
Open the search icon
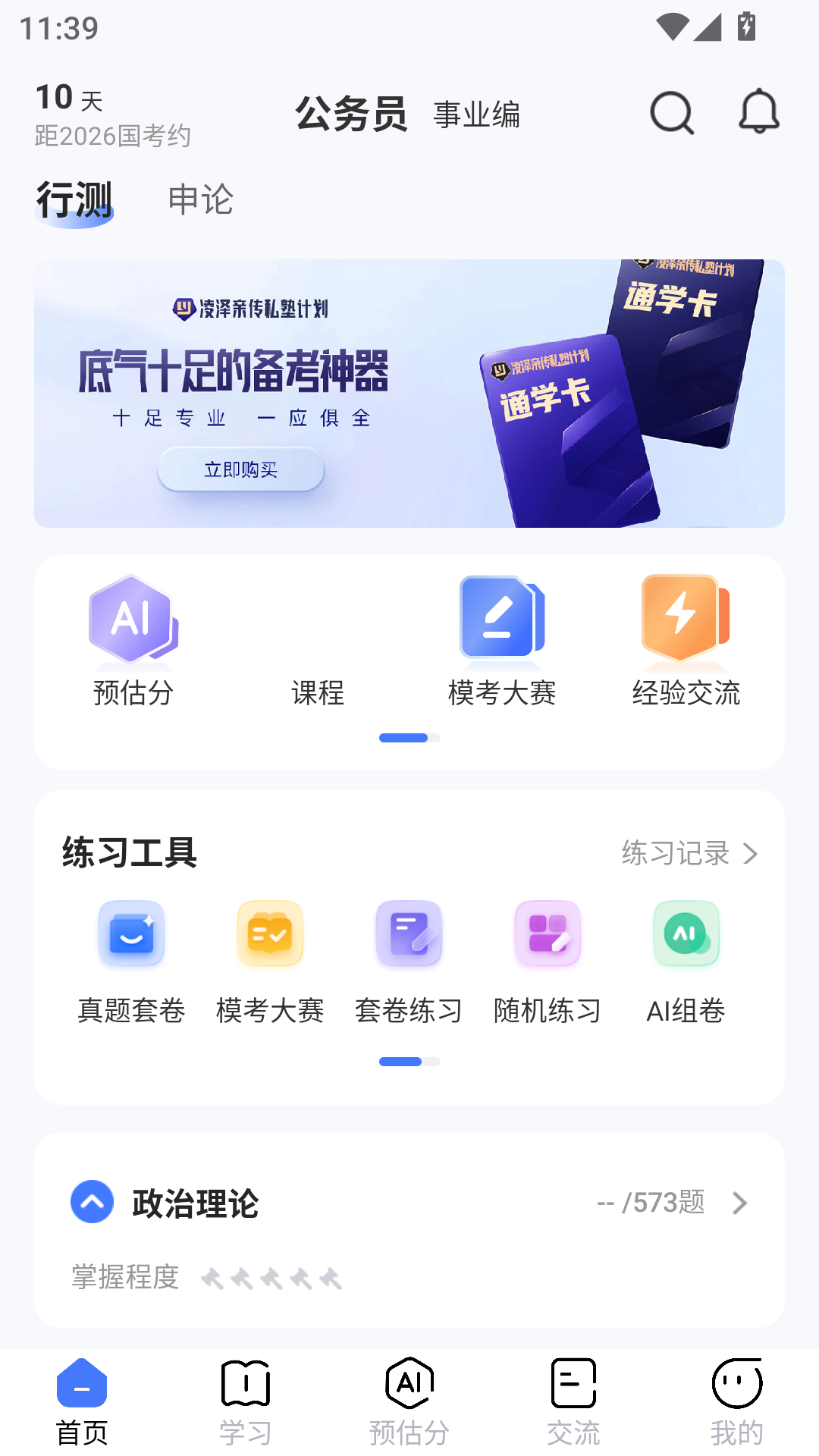tap(672, 114)
